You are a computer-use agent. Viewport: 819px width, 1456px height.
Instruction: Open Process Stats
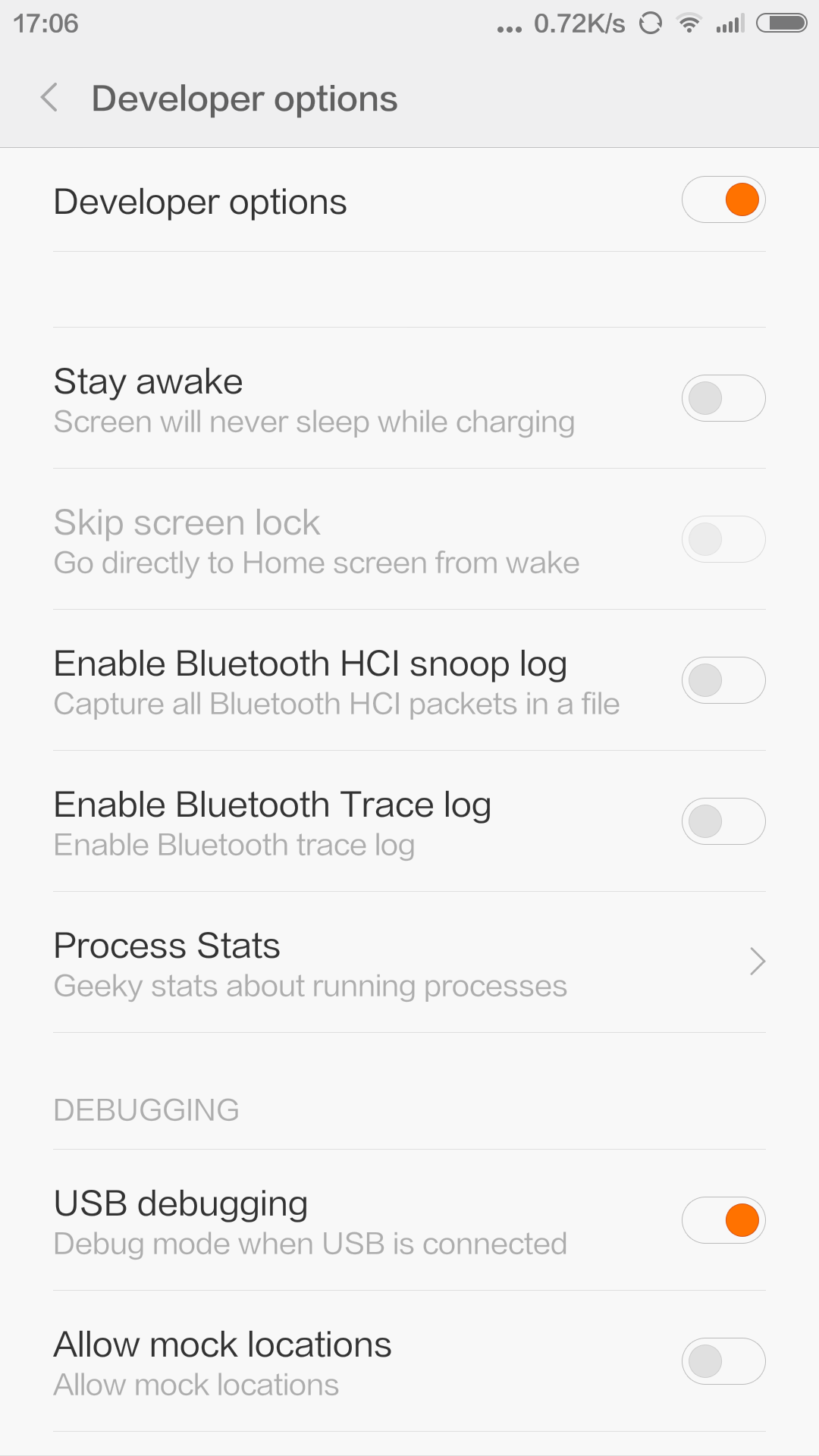409,962
